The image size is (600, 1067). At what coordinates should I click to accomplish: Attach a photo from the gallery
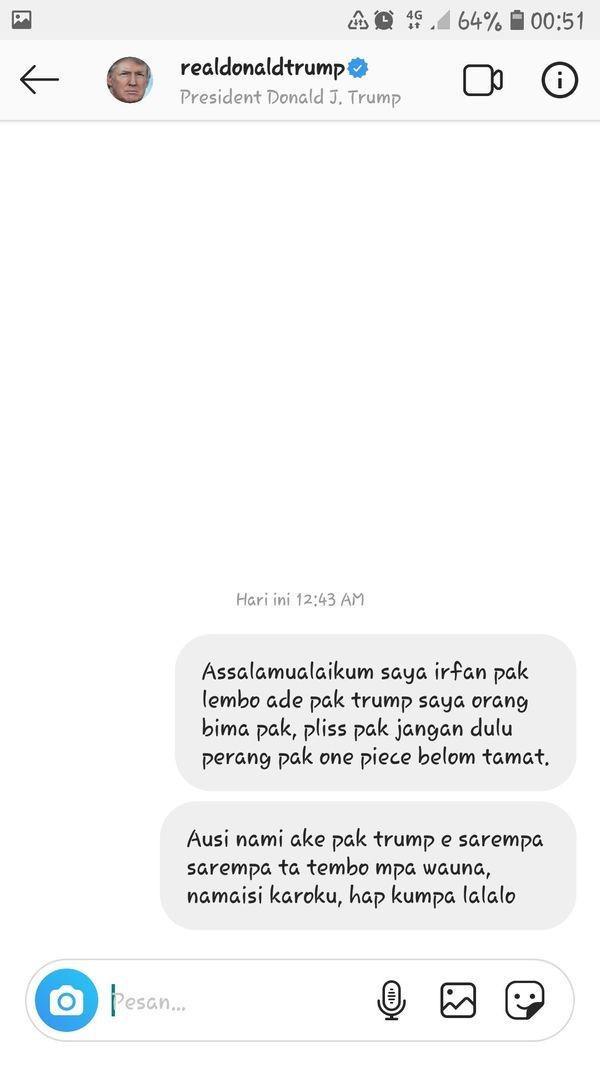point(458,1000)
